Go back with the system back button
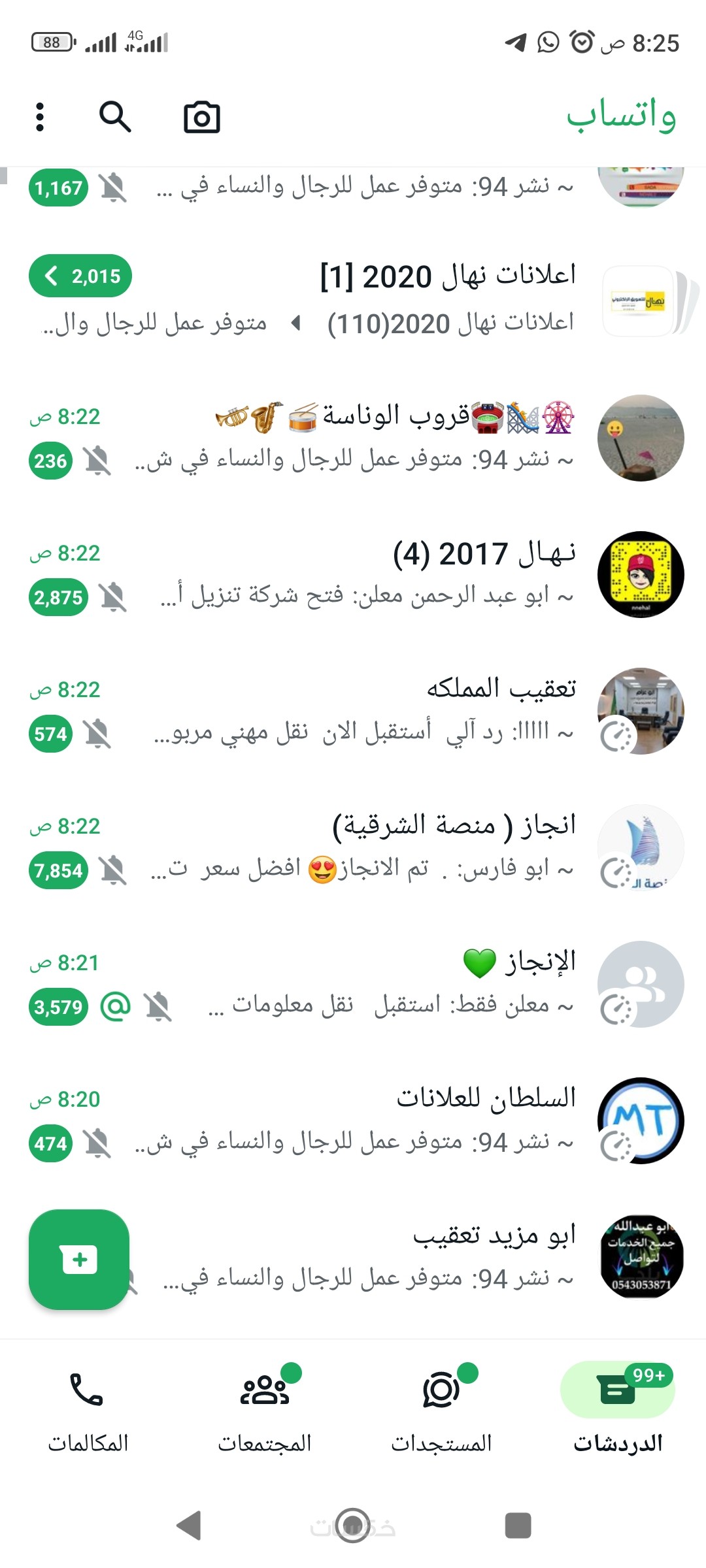Screen dimensions: 706x1568 pos(188,1526)
